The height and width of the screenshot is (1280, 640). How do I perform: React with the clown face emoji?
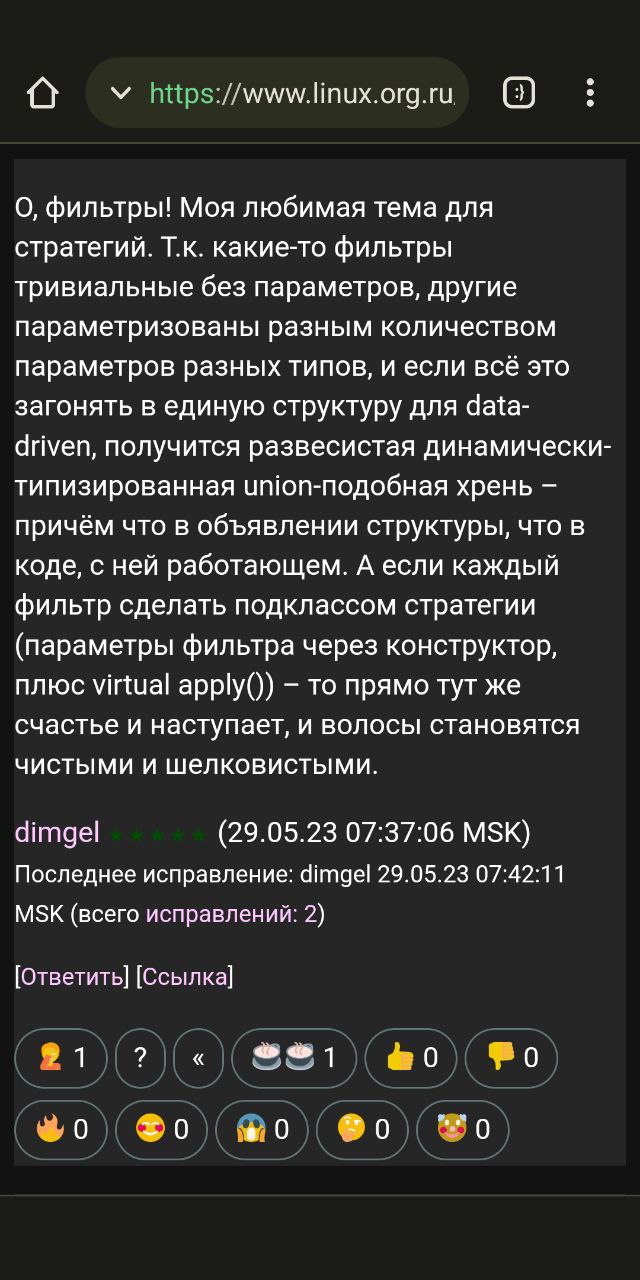463,1130
